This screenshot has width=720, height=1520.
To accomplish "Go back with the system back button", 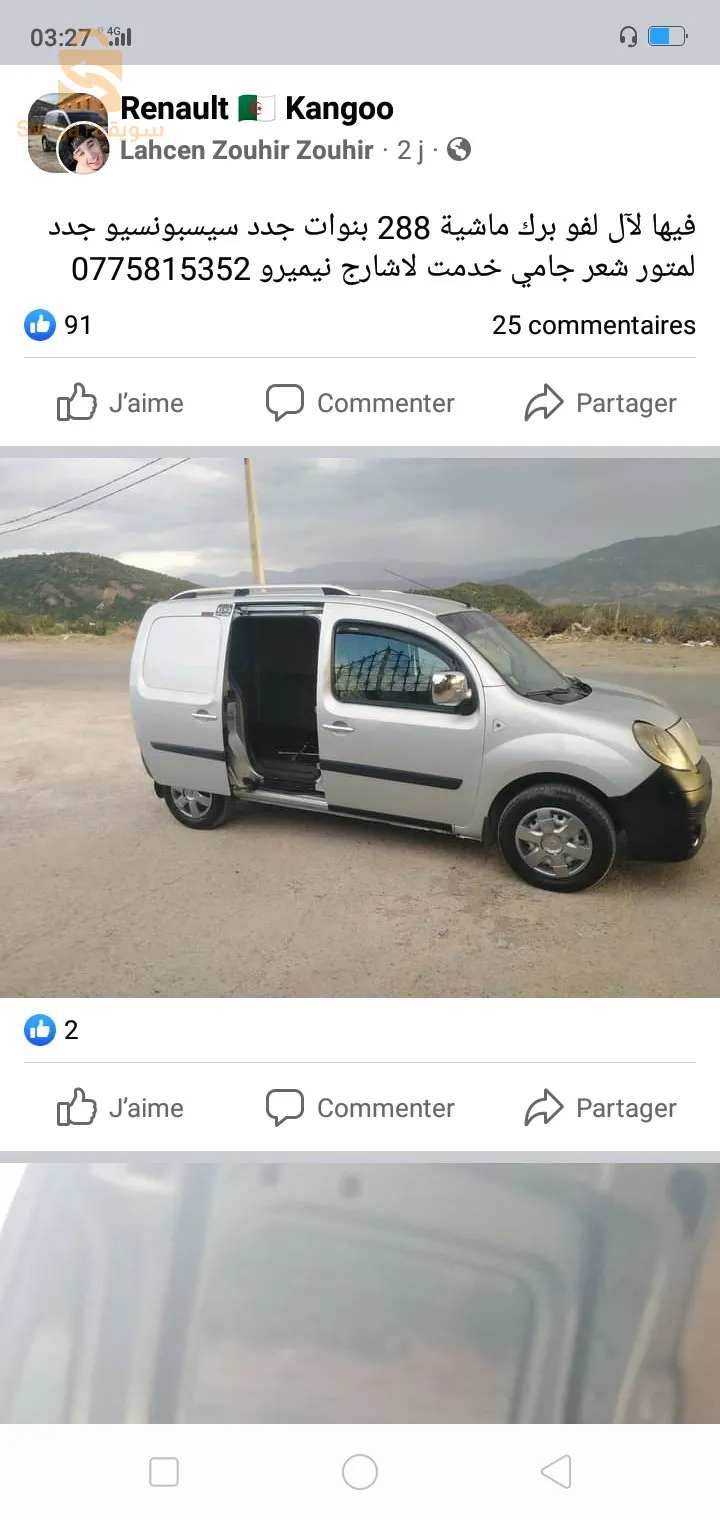I will [x=556, y=1472].
